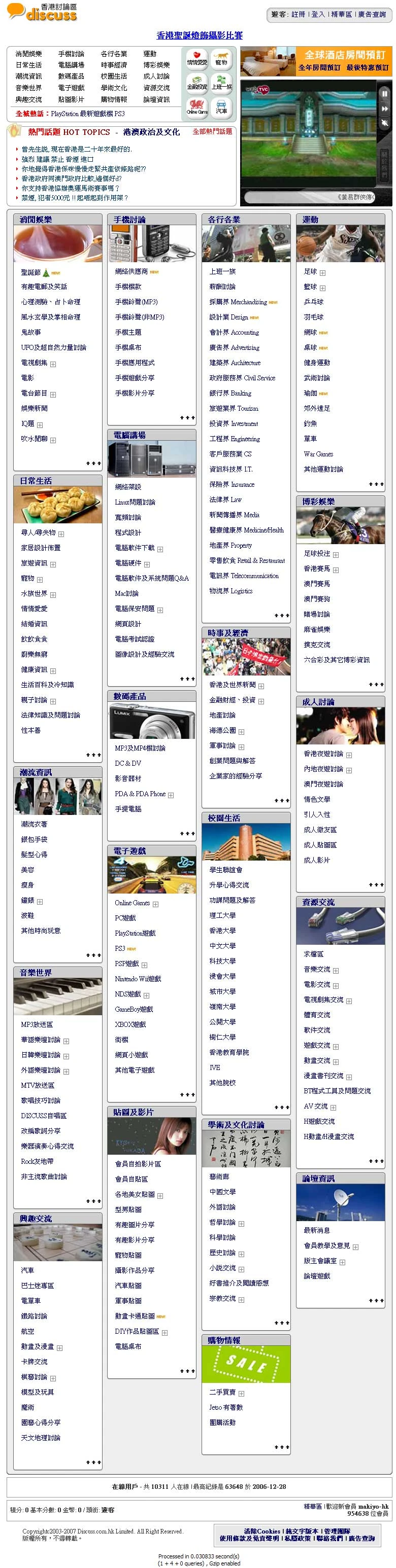Open the 鬼故事 ghost stories forum
The height and width of the screenshot is (1568, 396).
31,332
